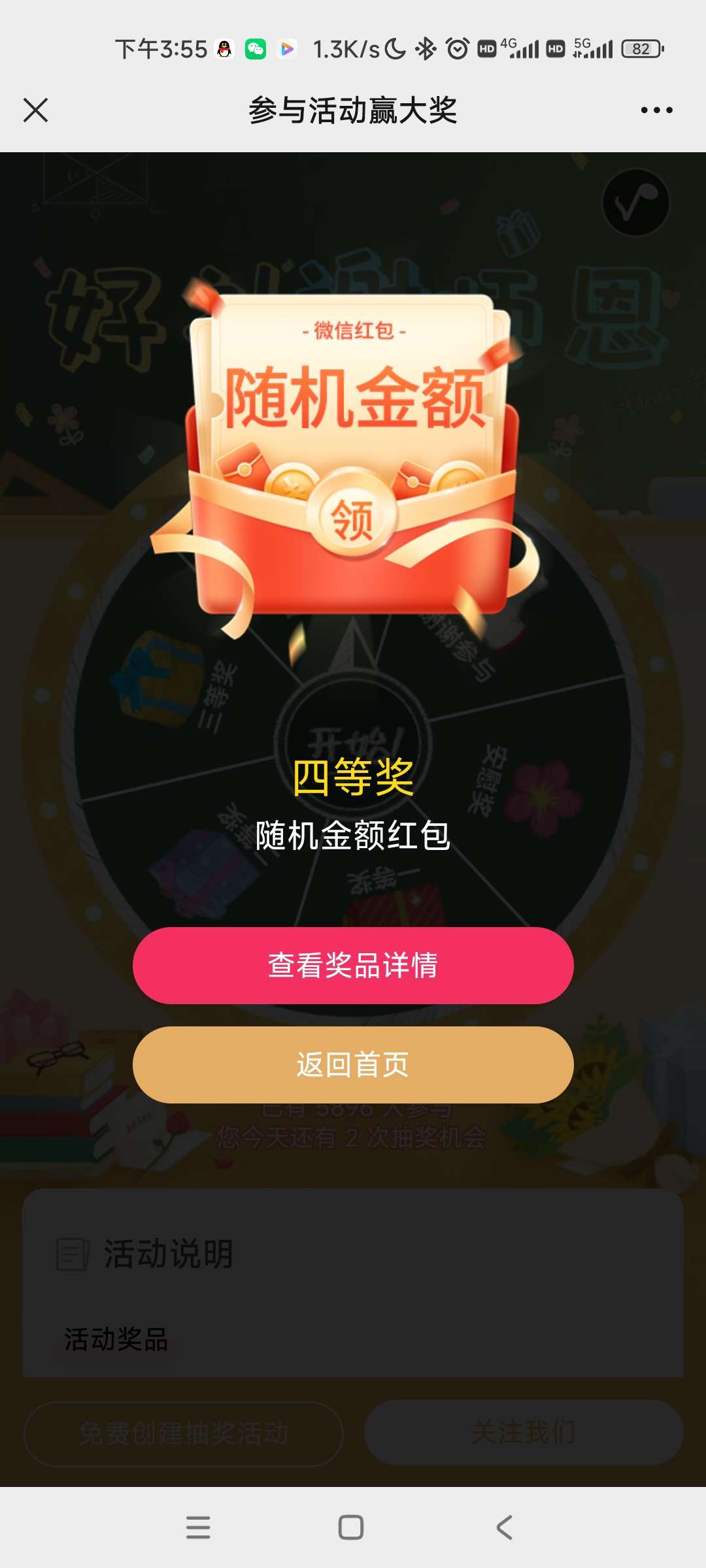Screen dimensions: 706x1568
Task: Close the activity page with the X icon
Action: click(35, 110)
